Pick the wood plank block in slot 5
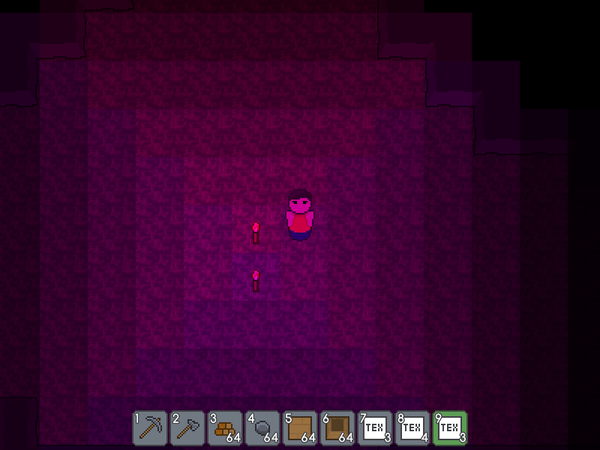This screenshot has height=450, width=600. pos(301,428)
